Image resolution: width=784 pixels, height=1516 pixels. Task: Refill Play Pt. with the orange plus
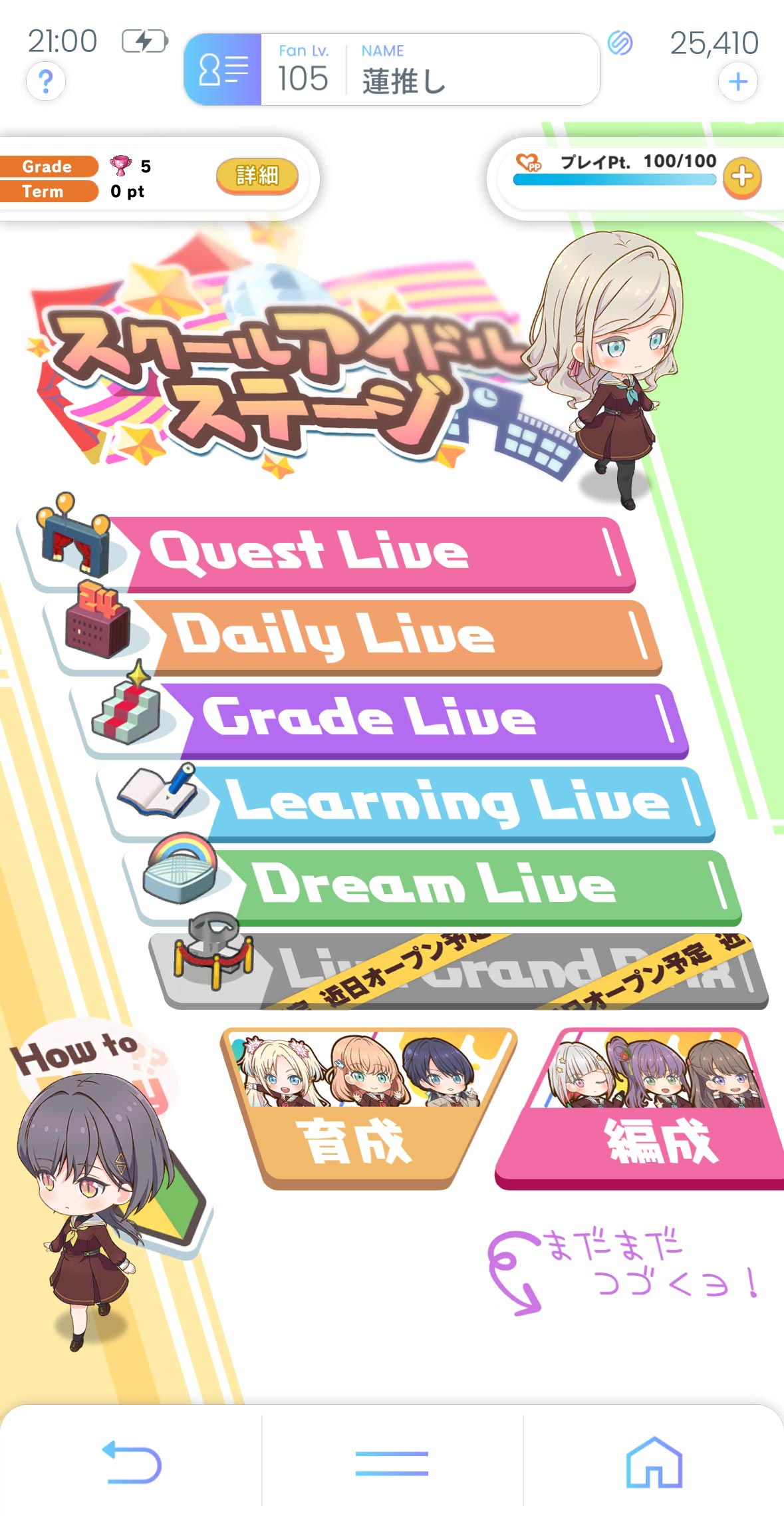coord(741,177)
